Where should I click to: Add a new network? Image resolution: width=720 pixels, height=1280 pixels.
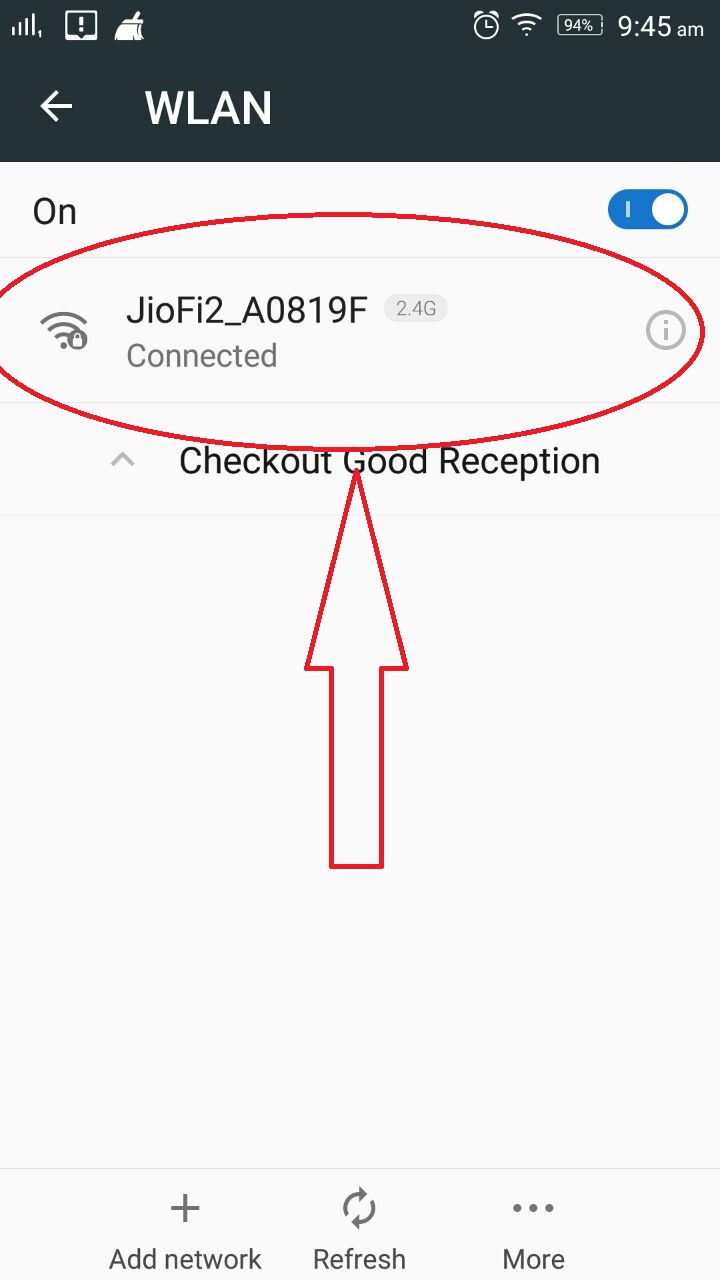pyautogui.click(x=185, y=1232)
